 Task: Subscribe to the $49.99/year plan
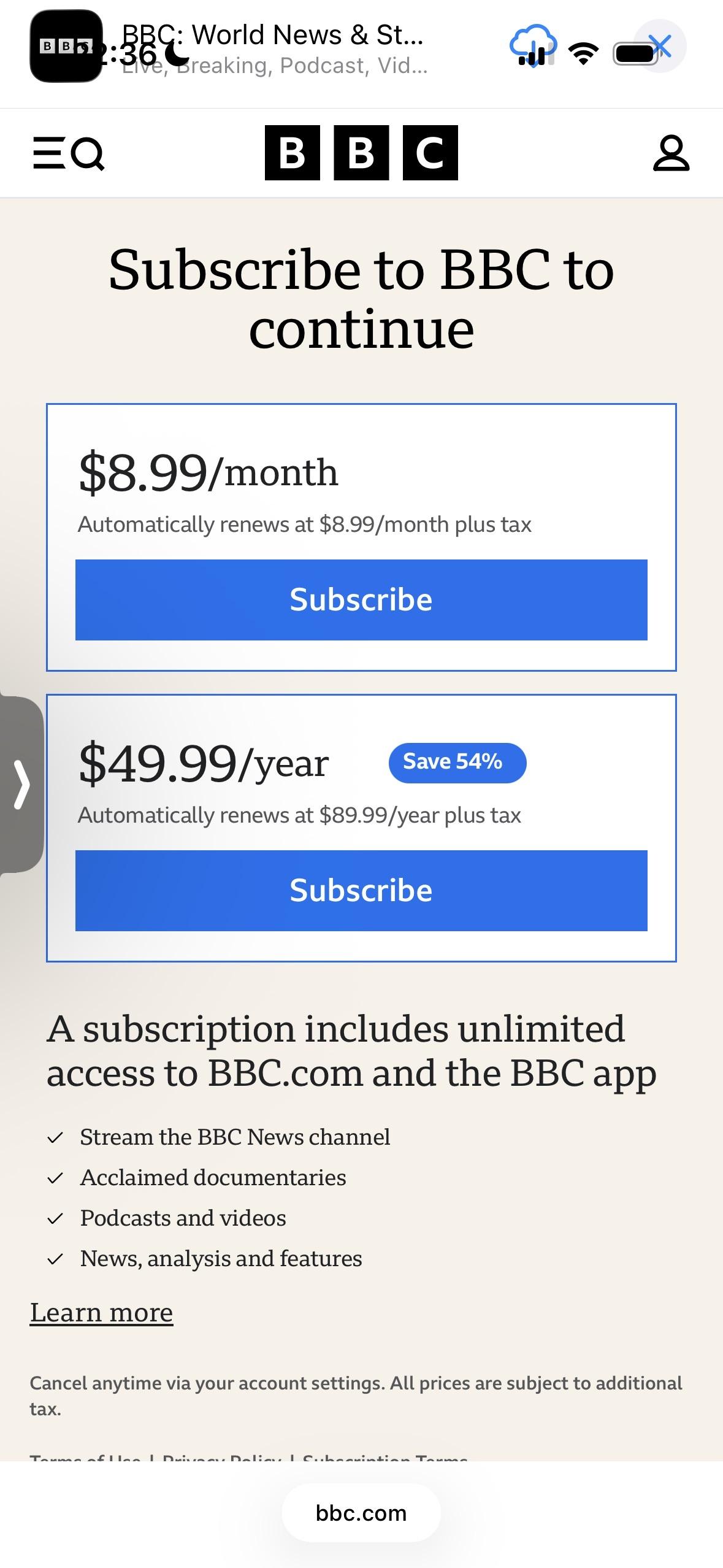tap(361, 890)
